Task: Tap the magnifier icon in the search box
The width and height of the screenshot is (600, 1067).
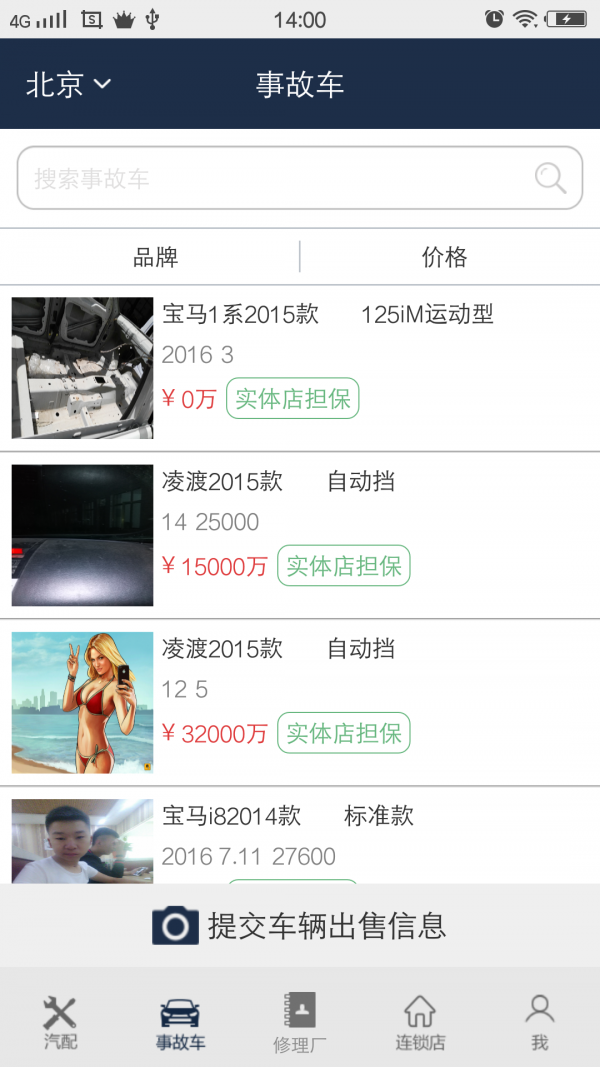Action: 550,179
